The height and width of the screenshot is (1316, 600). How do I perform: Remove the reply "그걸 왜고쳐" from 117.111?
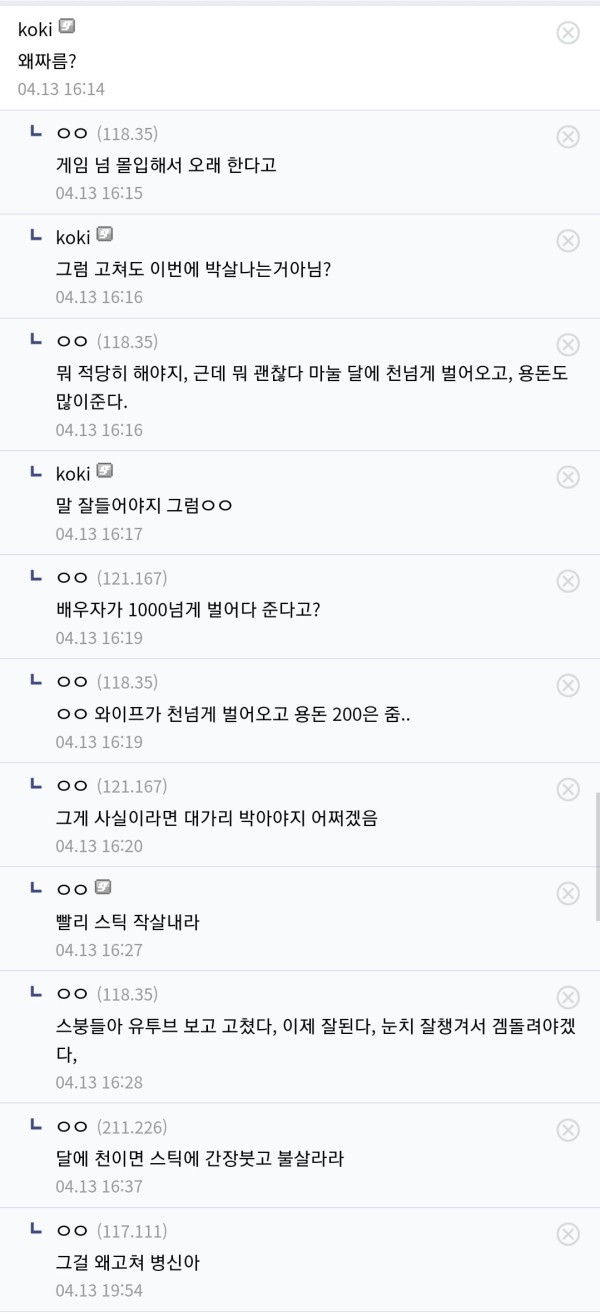click(567, 1234)
